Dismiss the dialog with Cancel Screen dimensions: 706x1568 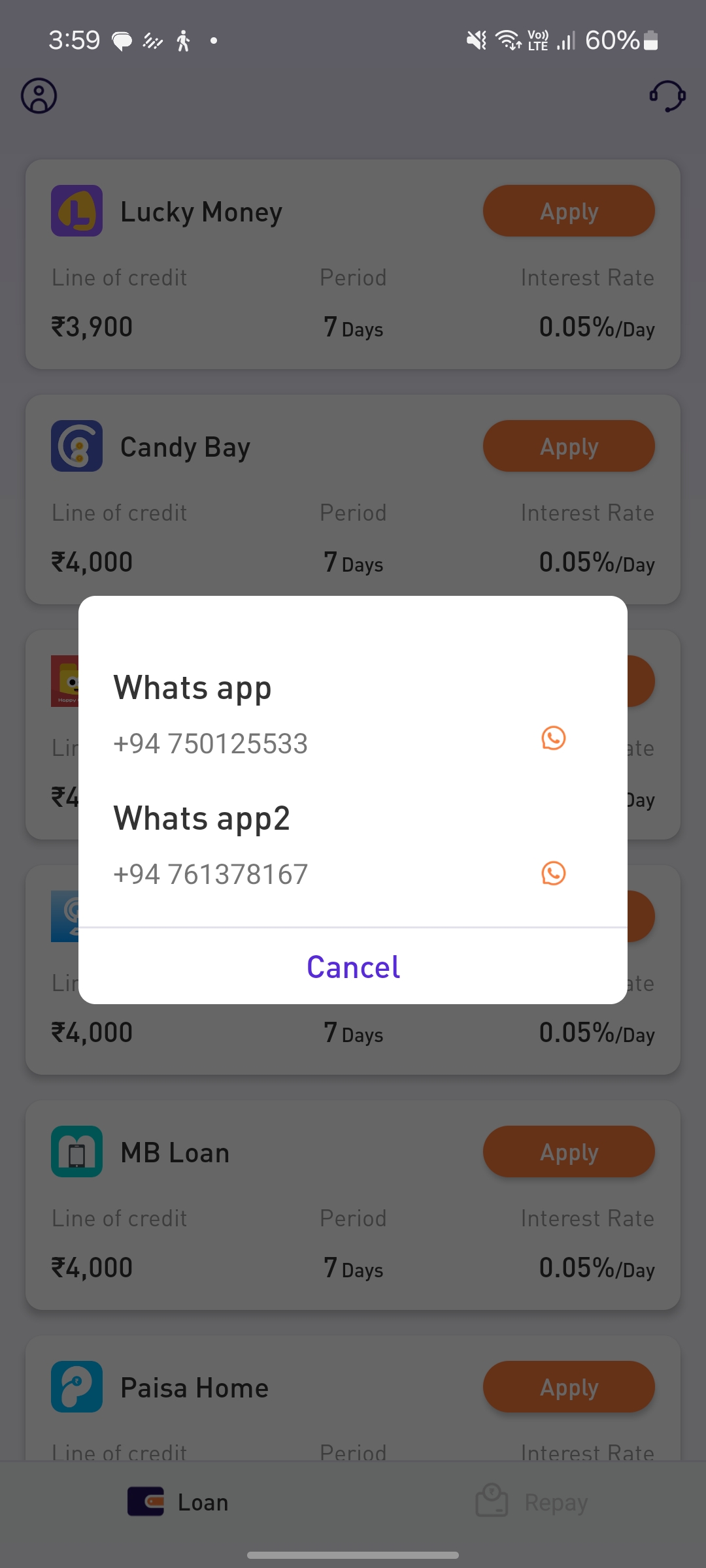click(353, 967)
